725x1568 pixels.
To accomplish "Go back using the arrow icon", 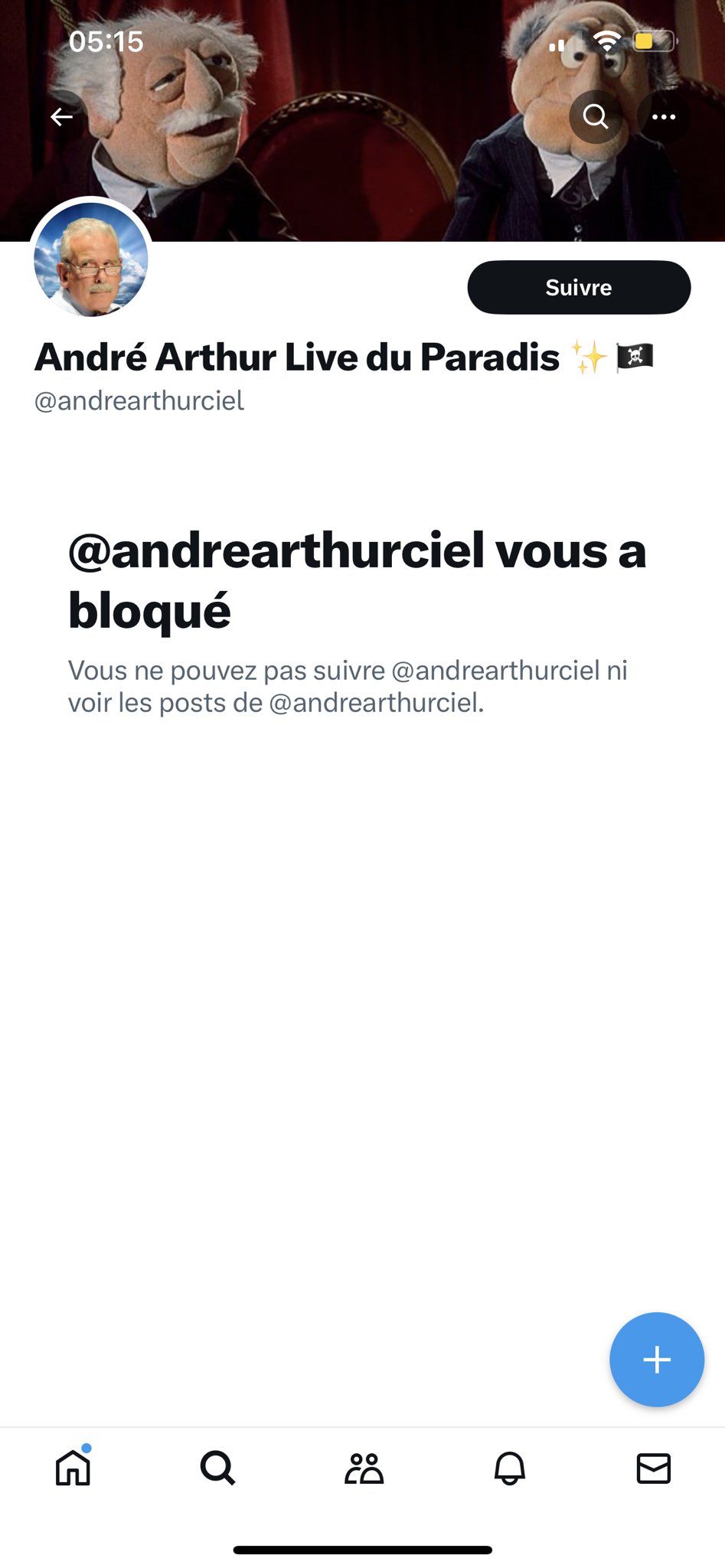I will (61, 116).
